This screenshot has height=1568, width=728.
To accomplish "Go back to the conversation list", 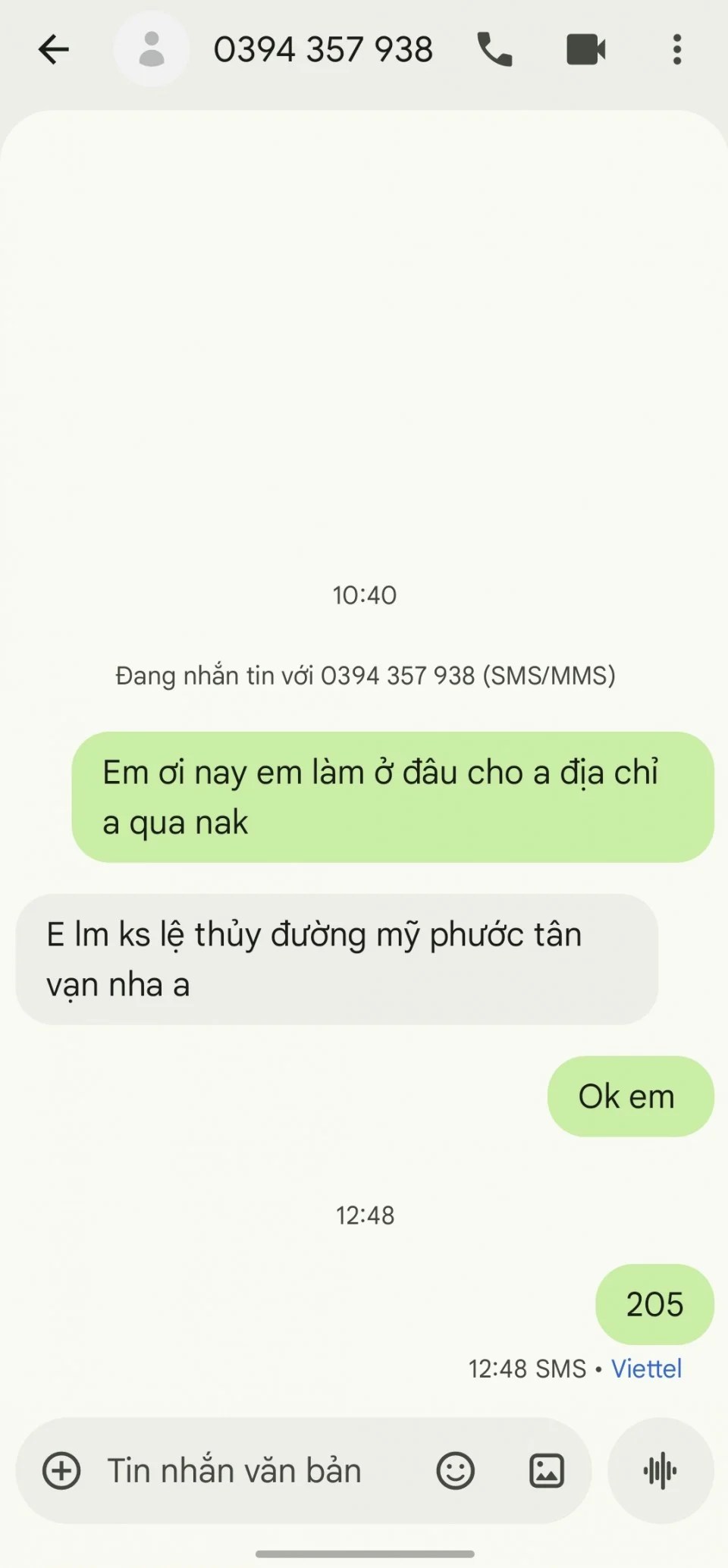I will tap(53, 50).
